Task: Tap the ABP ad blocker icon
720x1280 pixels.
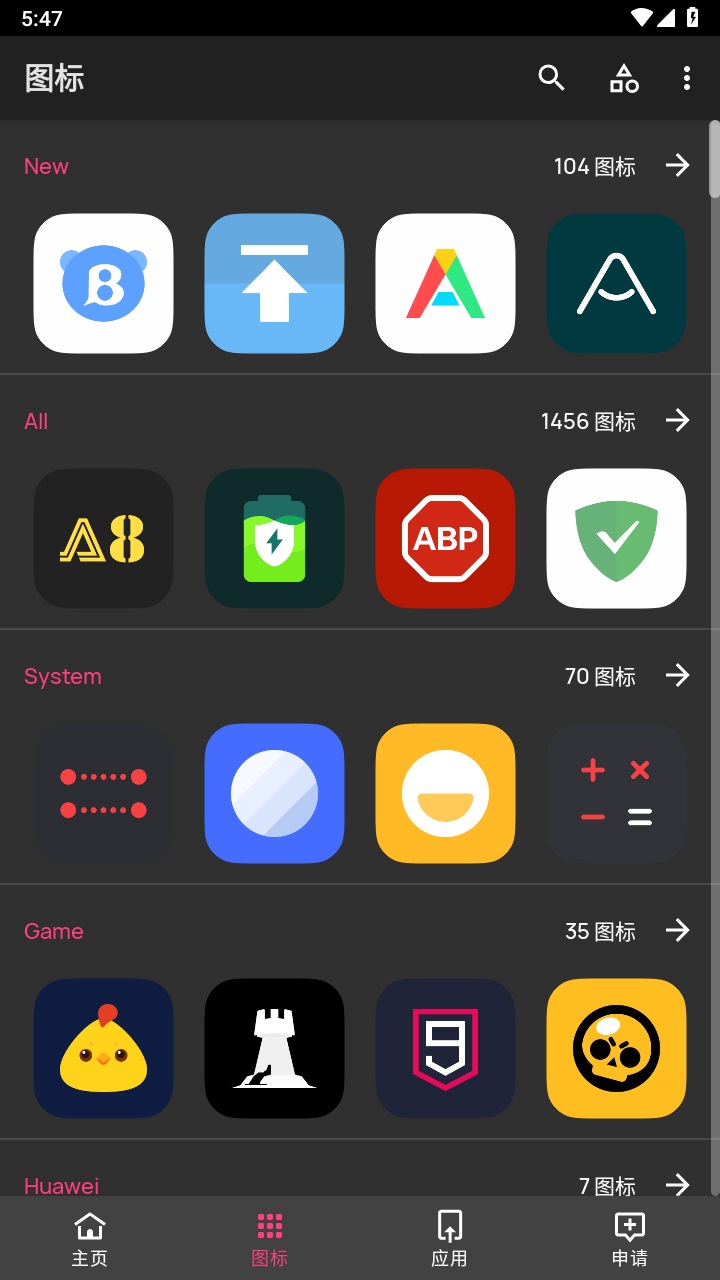Action: point(445,538)
